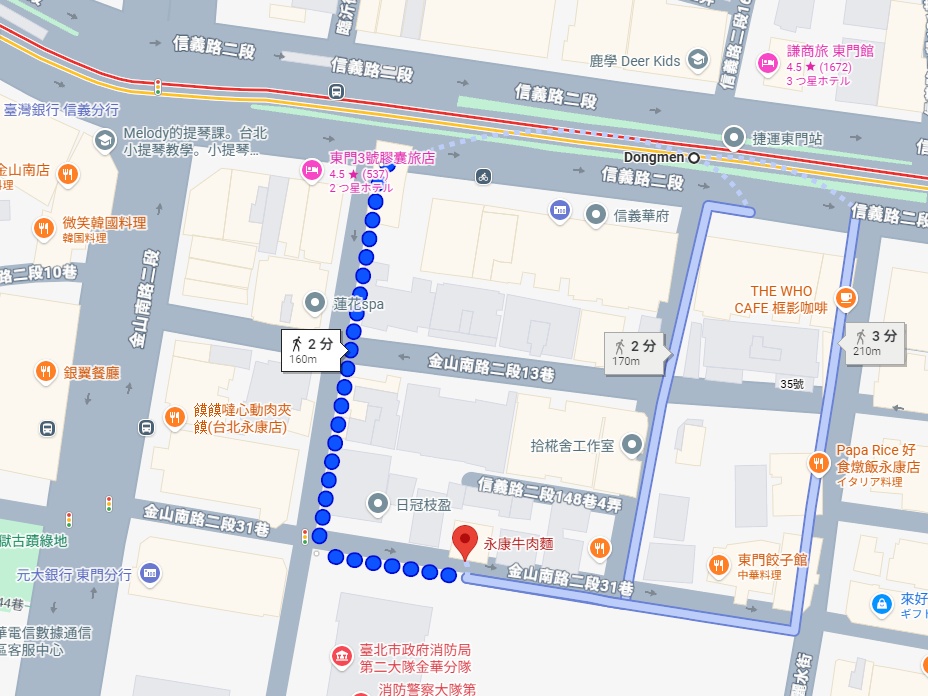The height and width of the screenshot is (696, 928).
Task: Open the 日冠枝盈 place marker
Action: (x=377, y=502)
